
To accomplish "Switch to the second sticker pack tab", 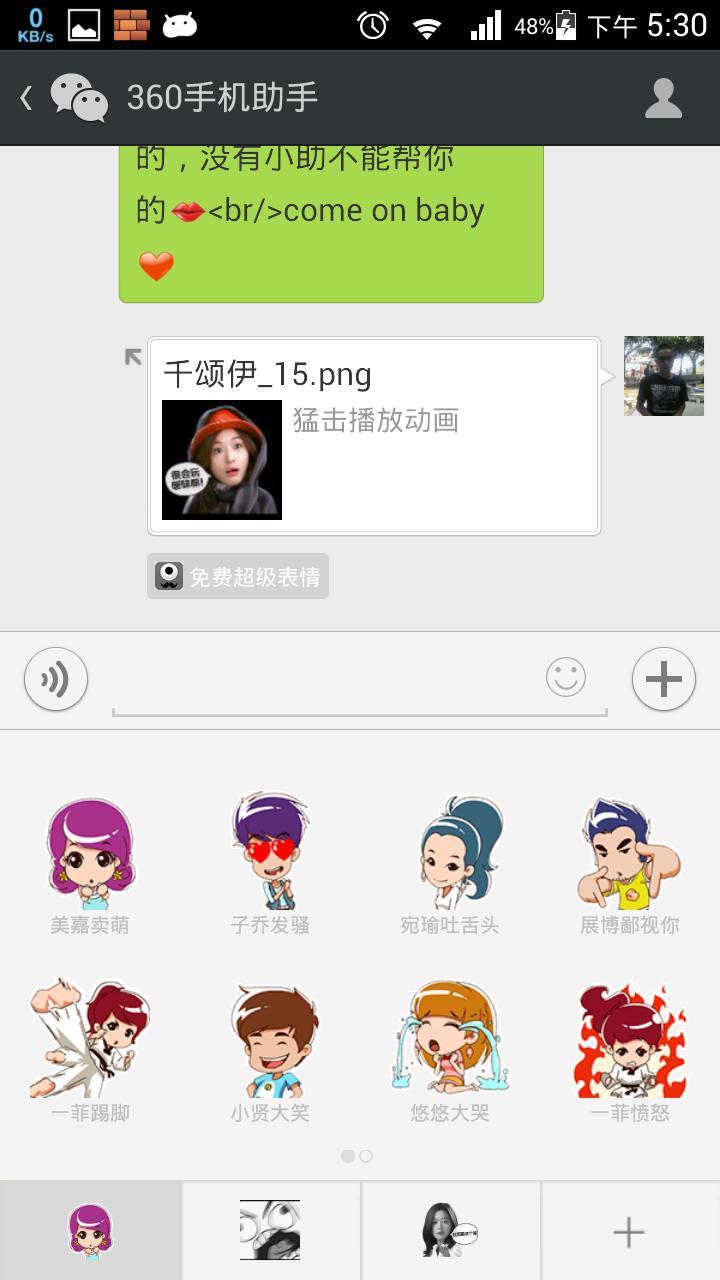I will 270,1229.
